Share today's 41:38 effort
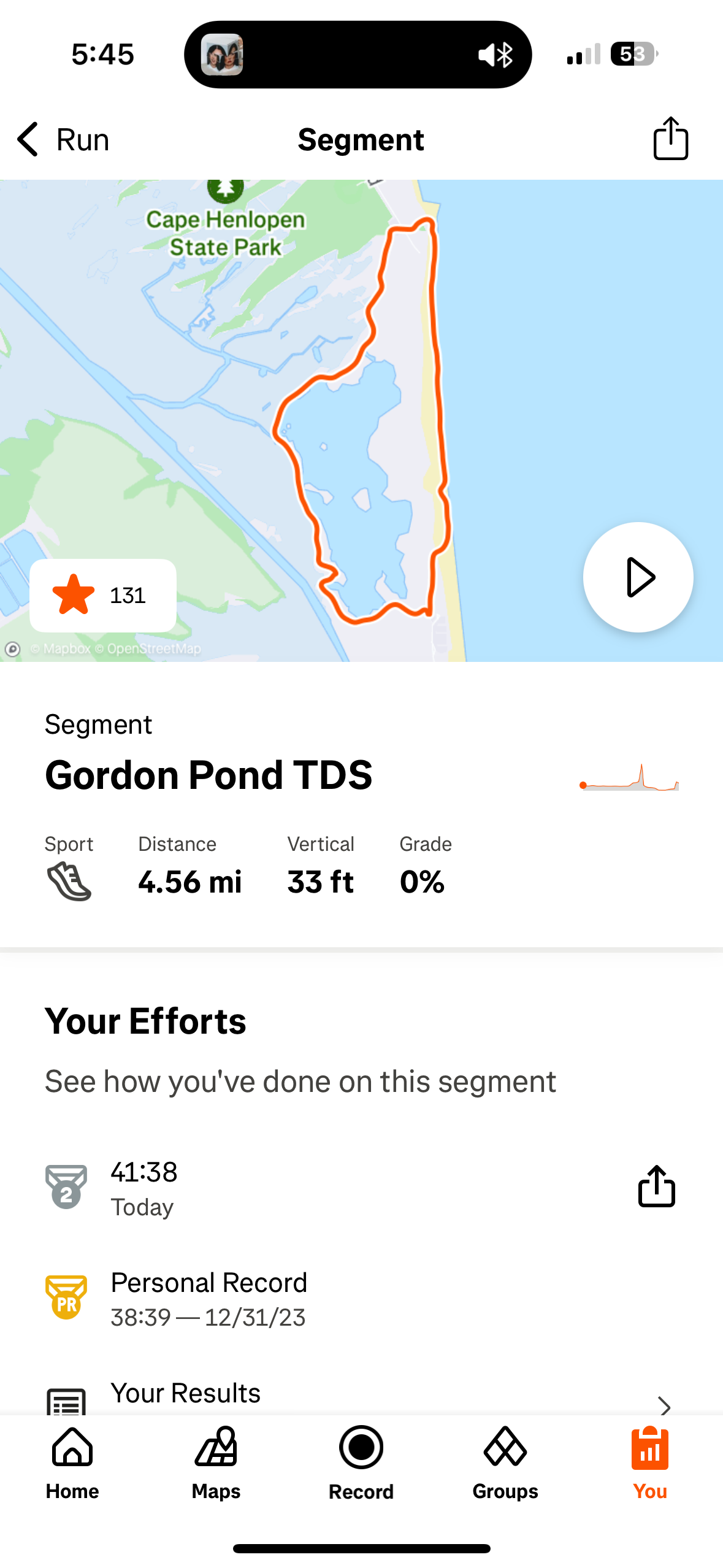 [x=656, y=1186]
